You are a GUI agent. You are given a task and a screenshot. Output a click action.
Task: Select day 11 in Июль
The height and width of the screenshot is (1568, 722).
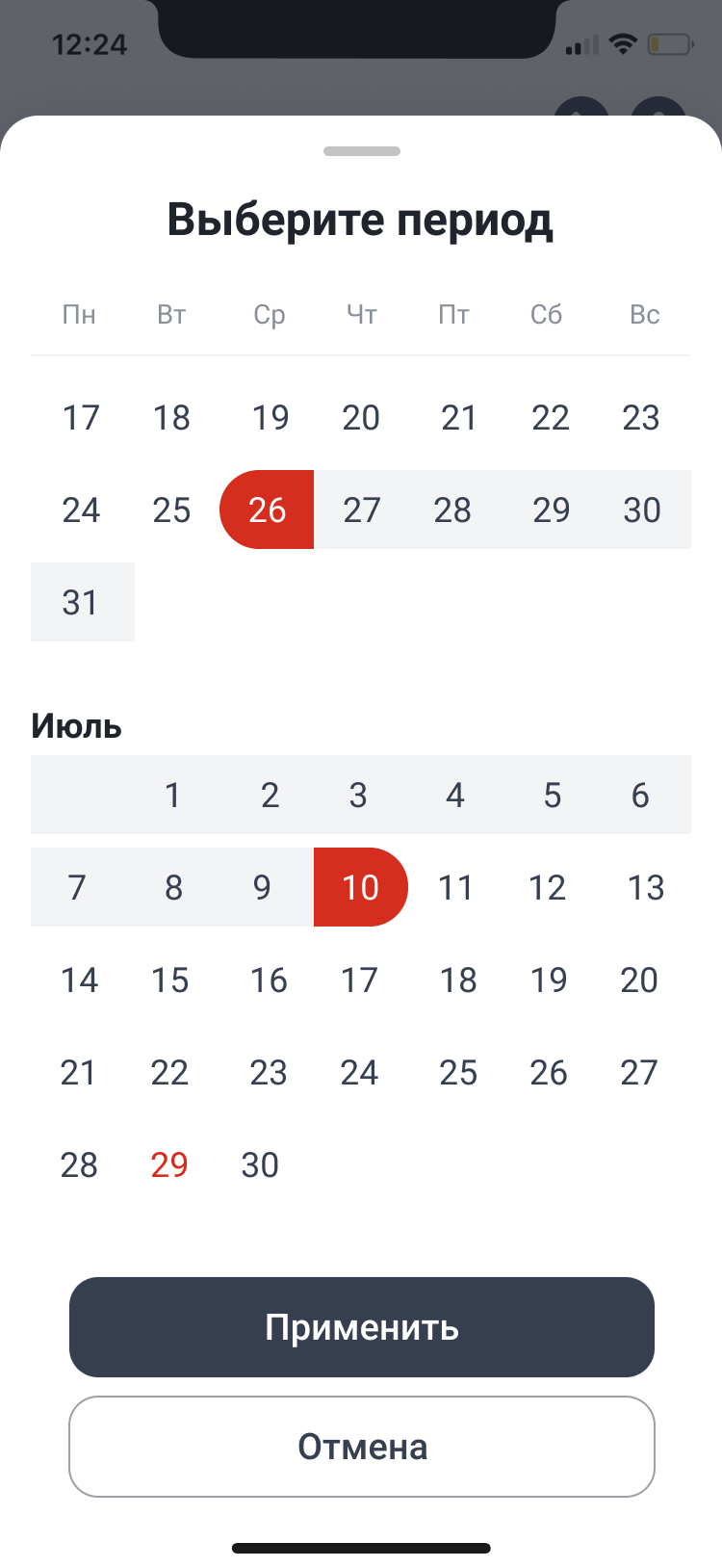455,887
